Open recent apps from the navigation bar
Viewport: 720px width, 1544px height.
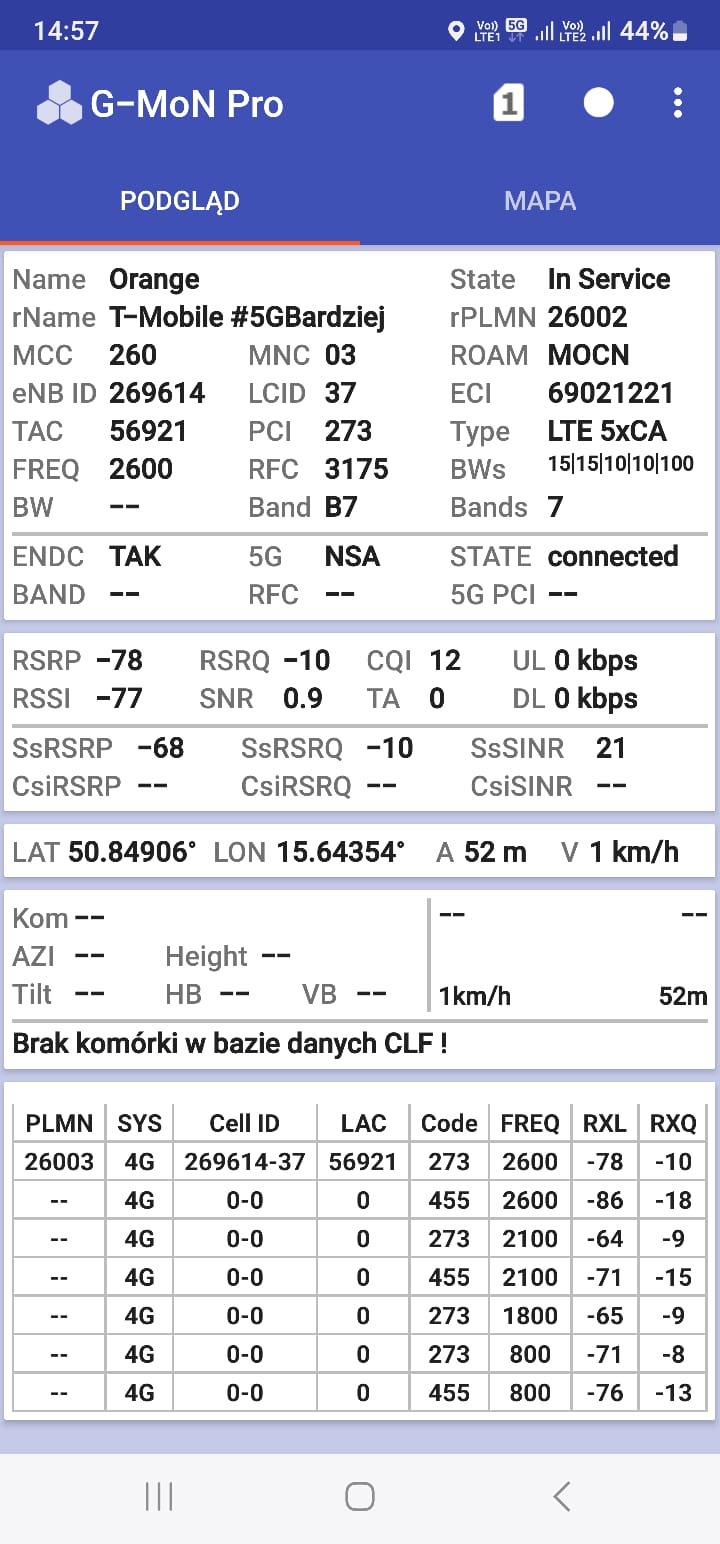[159, 1496]
